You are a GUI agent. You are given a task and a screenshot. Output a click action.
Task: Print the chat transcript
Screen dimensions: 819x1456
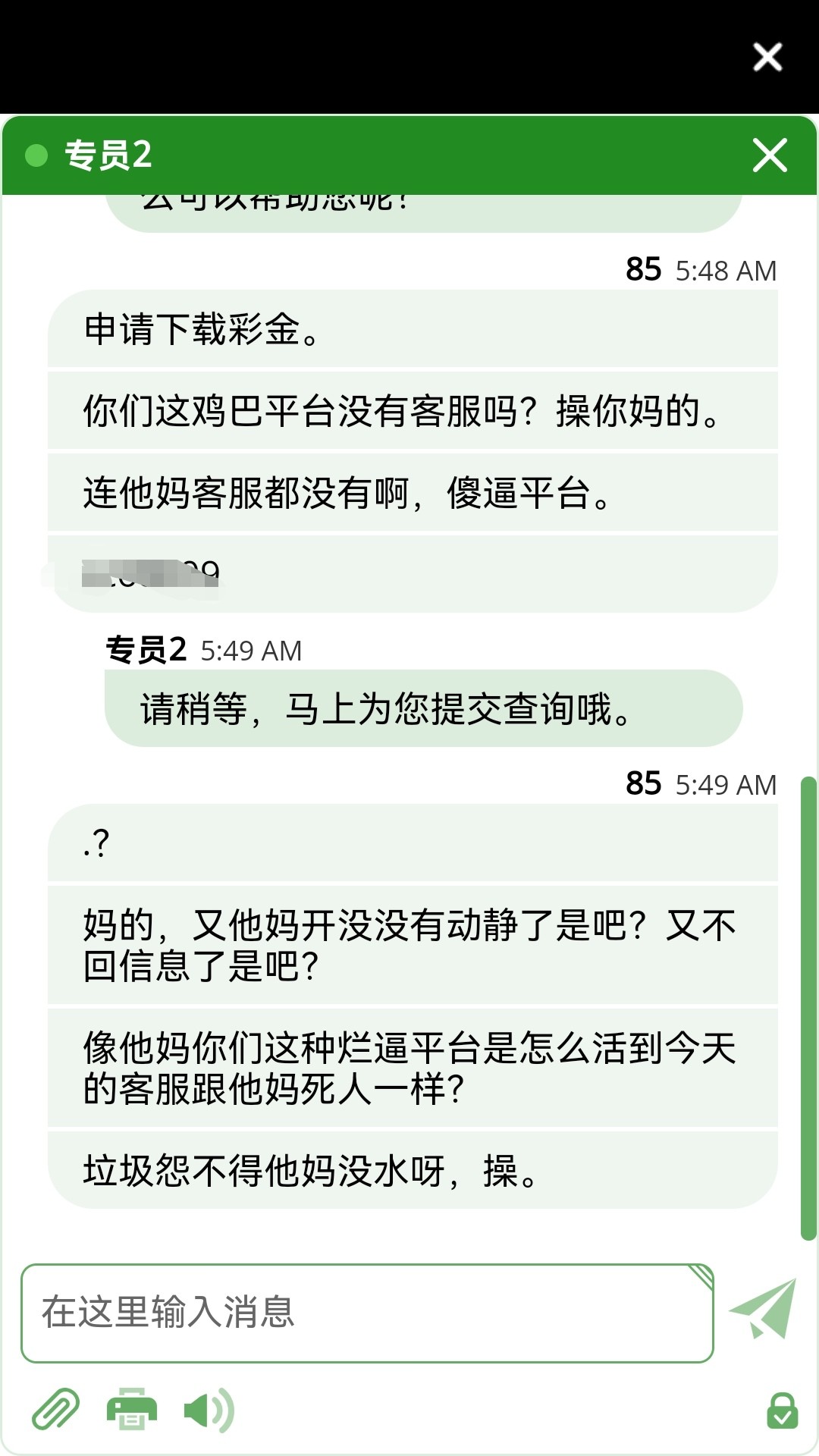coord(132,1410)
